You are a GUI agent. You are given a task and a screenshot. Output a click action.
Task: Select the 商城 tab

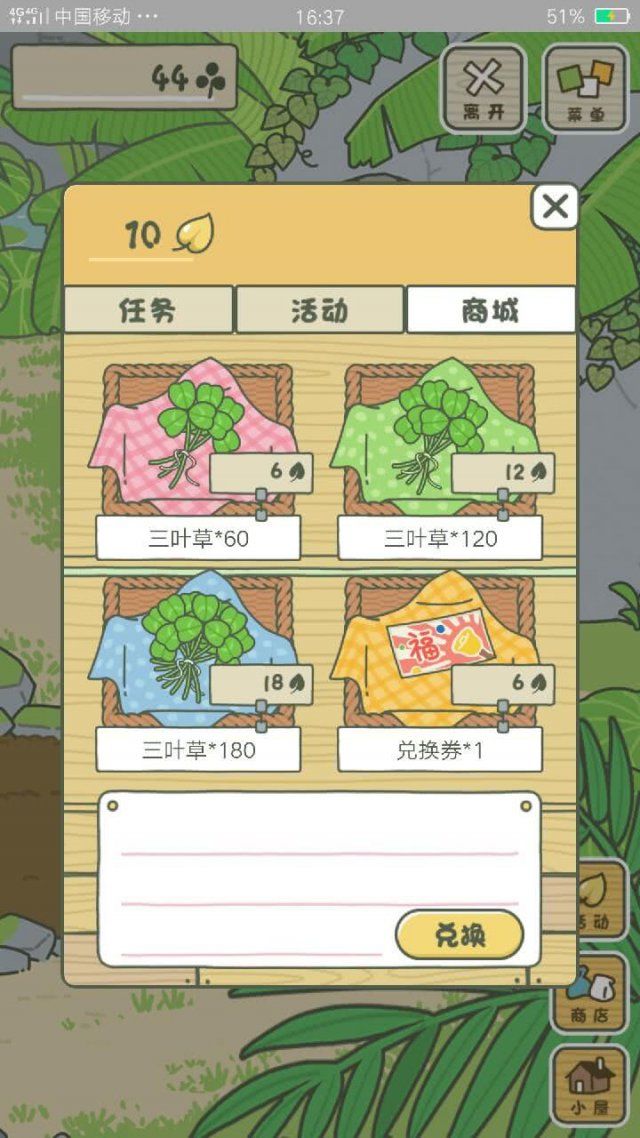490,310
